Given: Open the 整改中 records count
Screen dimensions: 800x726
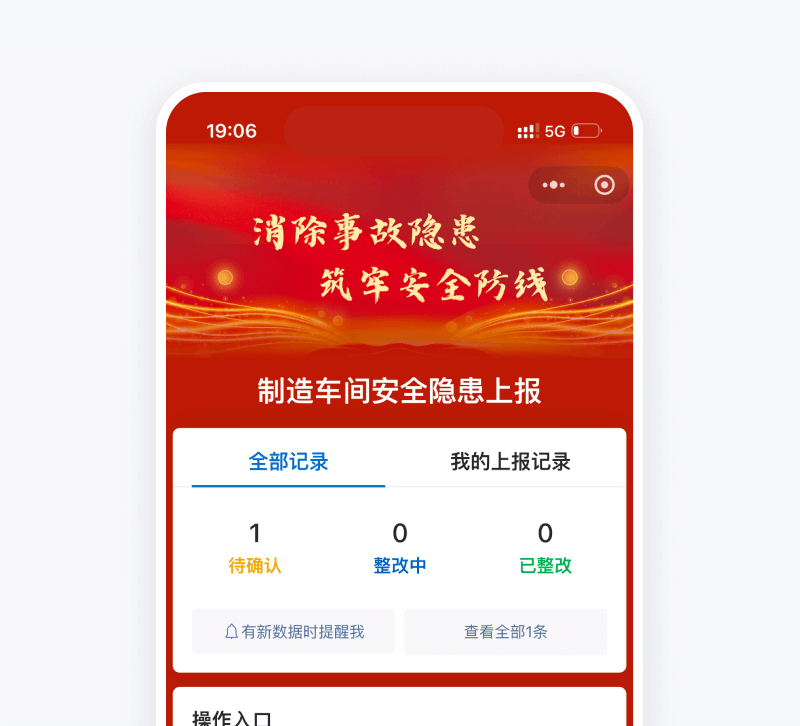Looking at the screenshot, I should point(400,547).
